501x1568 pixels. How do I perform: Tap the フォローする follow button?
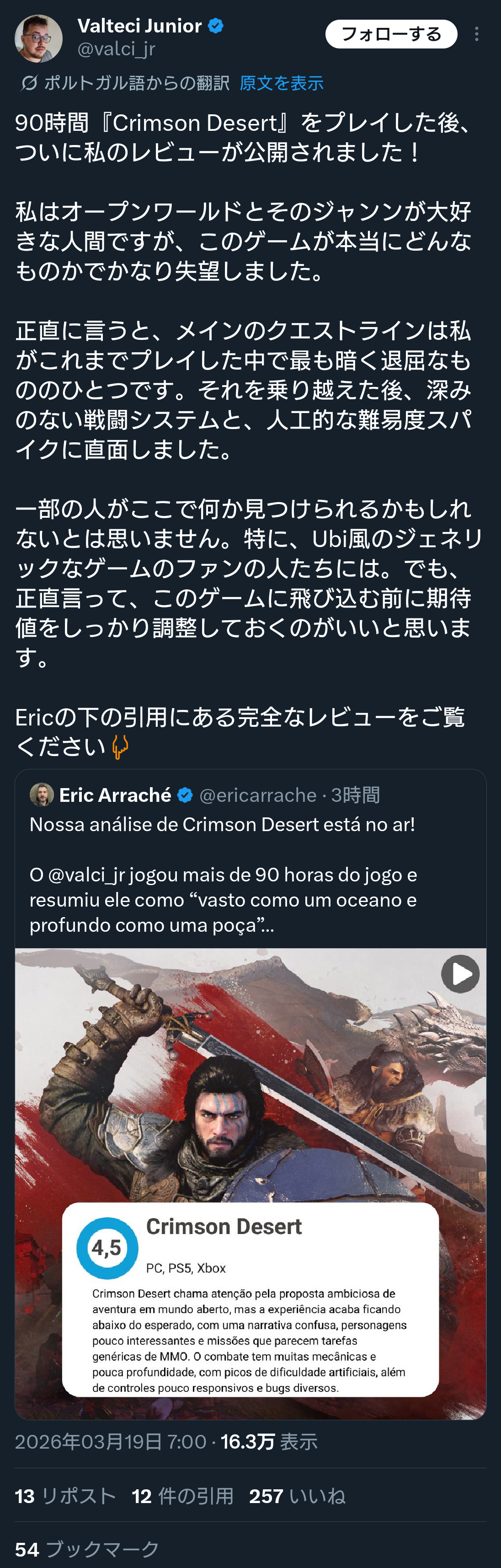[391, 34]
